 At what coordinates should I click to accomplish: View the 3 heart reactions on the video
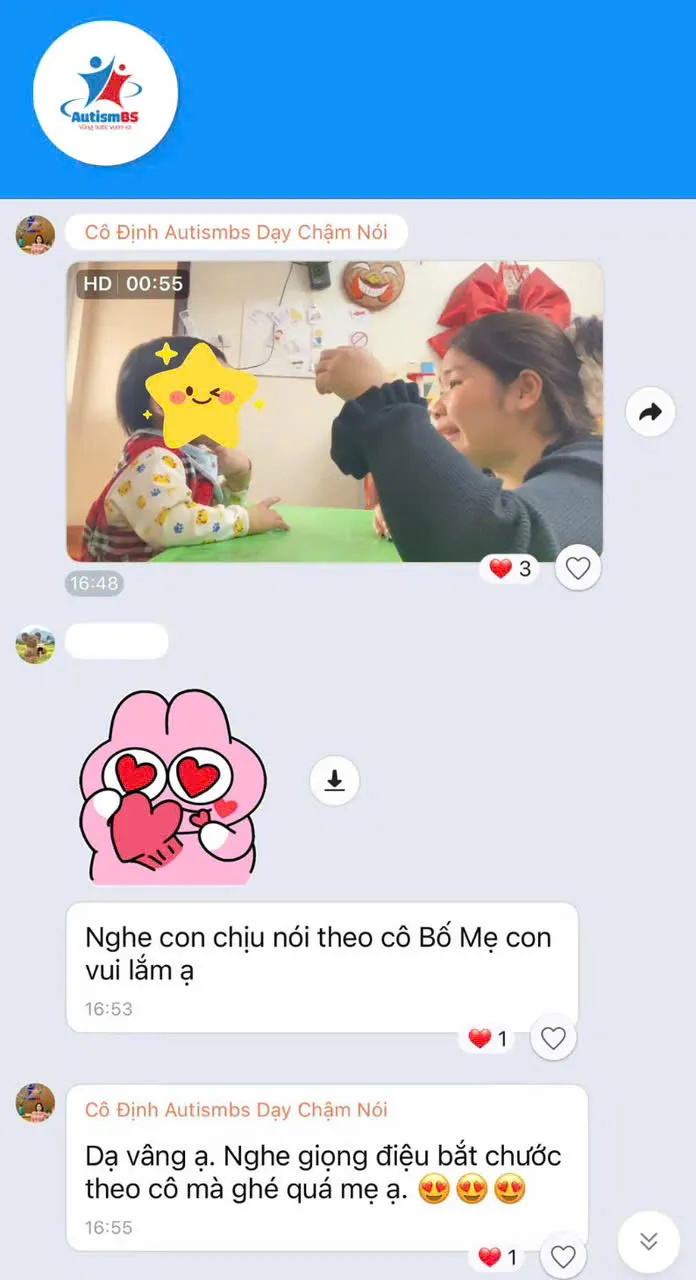511,569
